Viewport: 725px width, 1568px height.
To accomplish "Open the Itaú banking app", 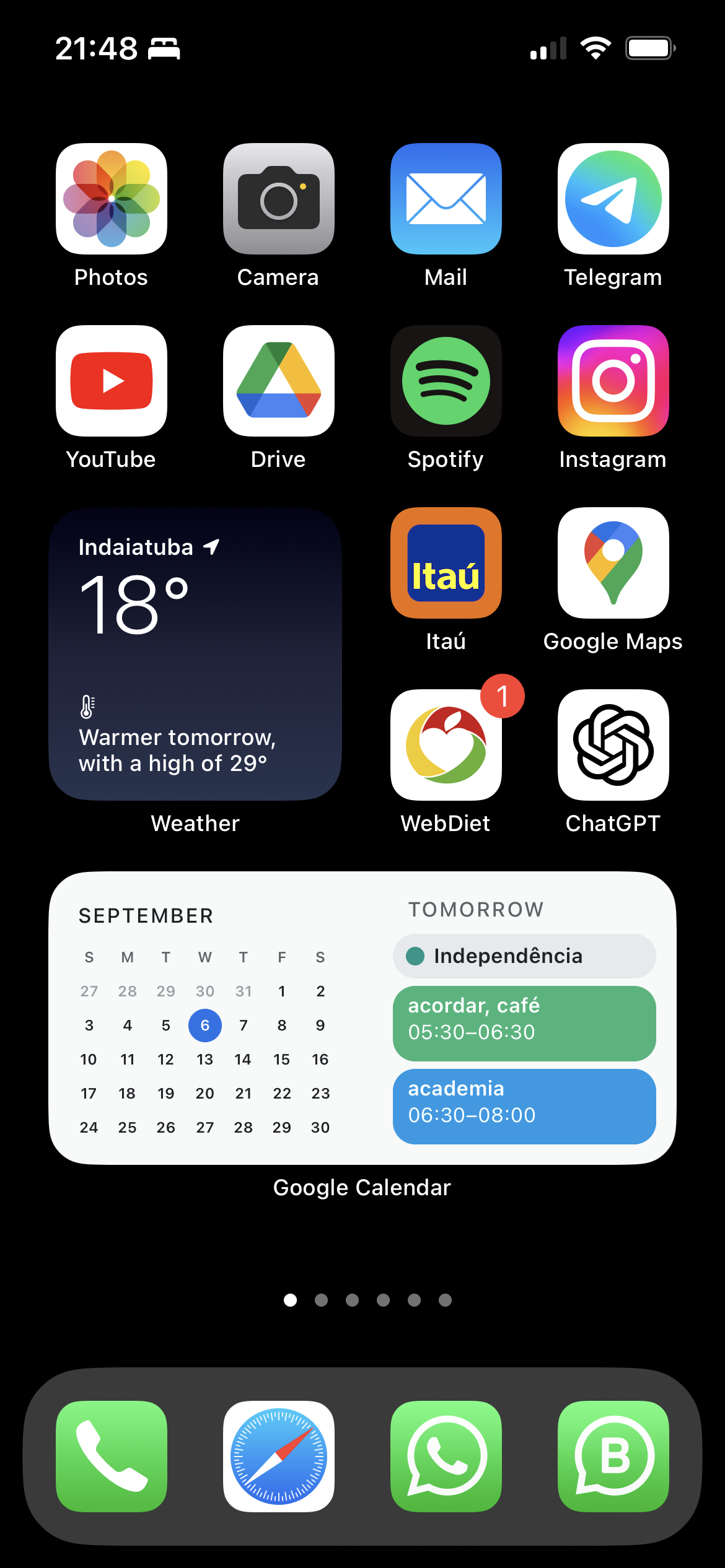I will pos(446,563).
